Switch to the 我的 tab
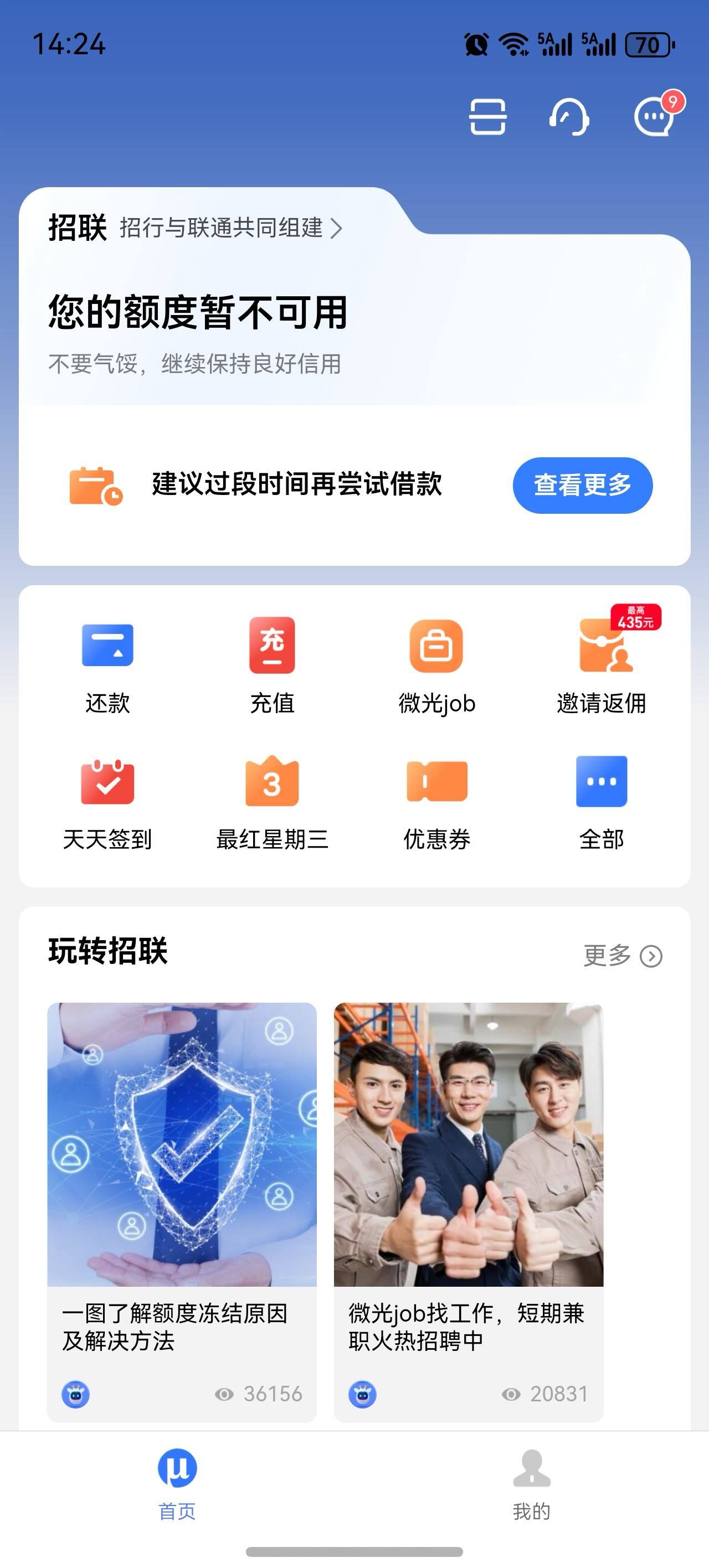The height and width of the screenshot is (1568, 709). [x=532, y=1484]
